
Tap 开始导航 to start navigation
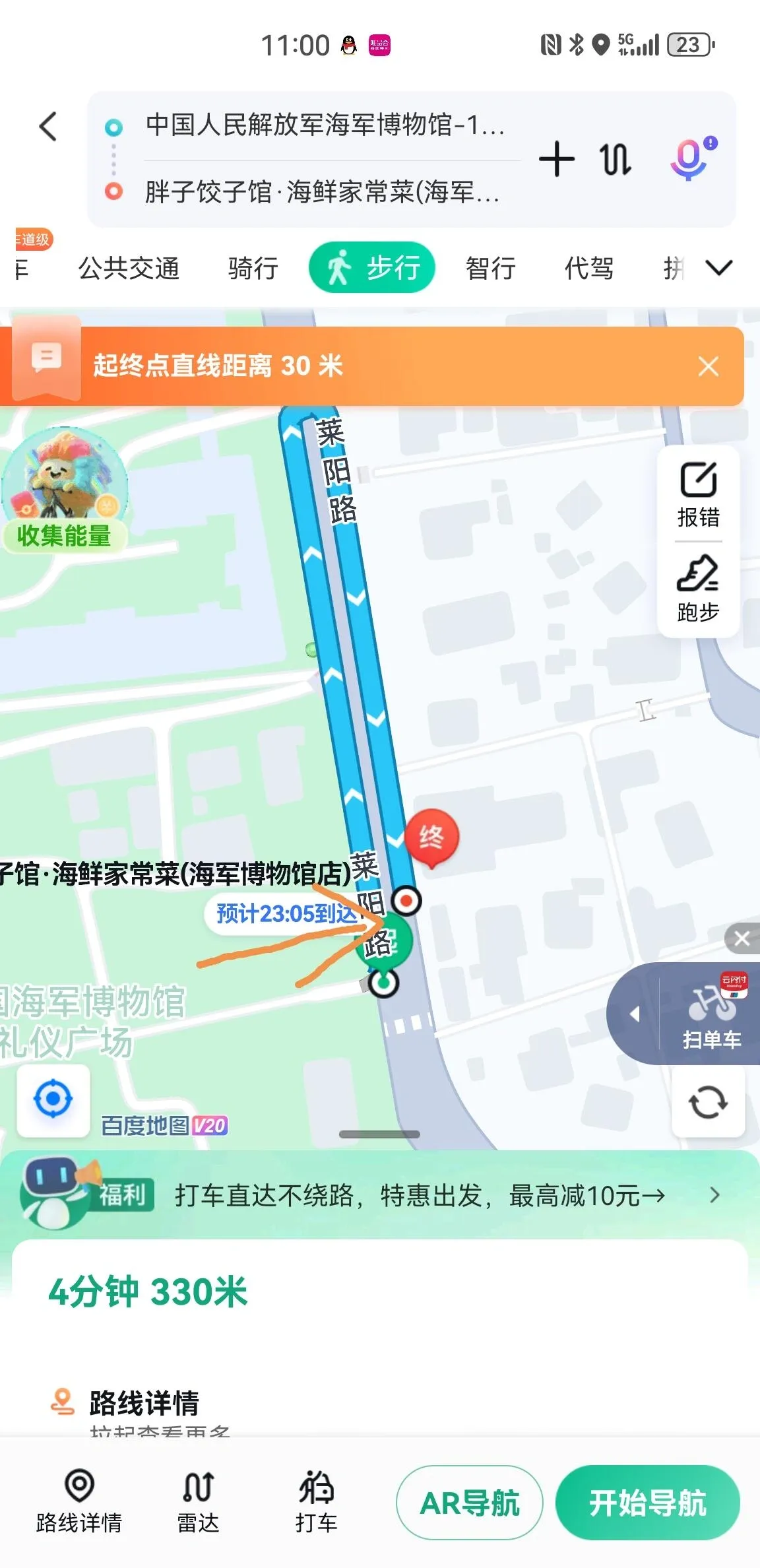click(647, 1503)
